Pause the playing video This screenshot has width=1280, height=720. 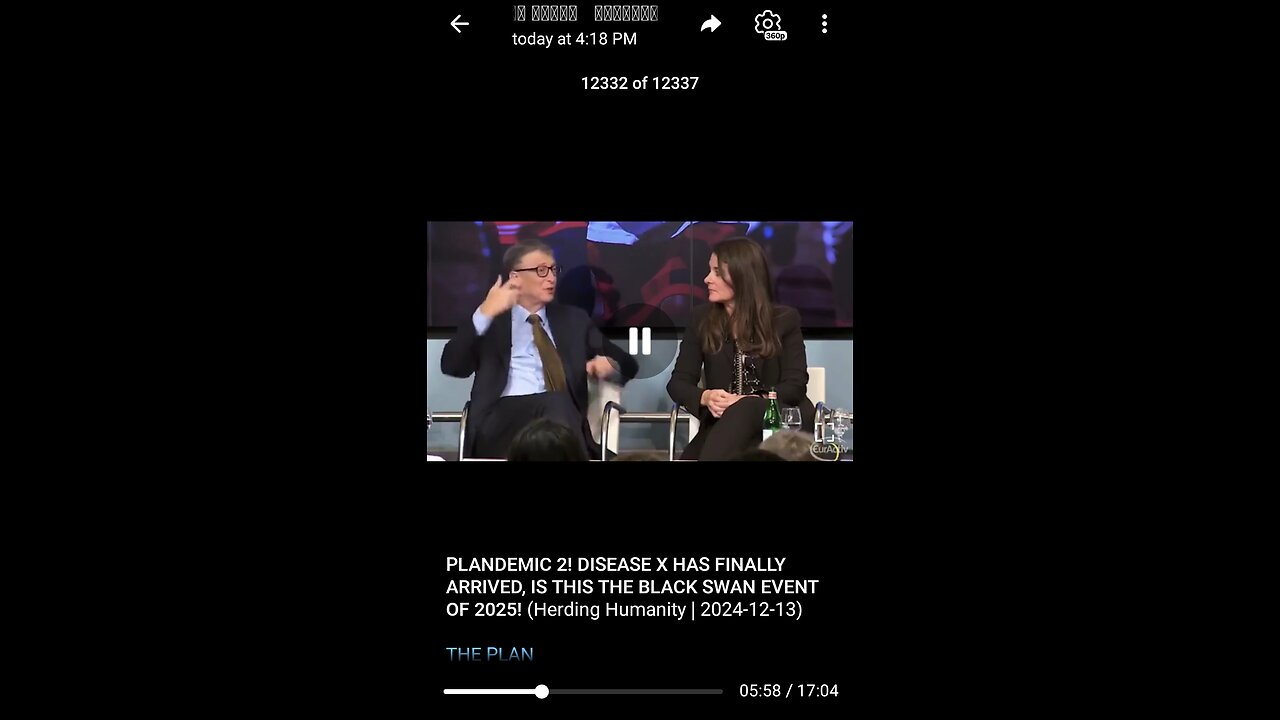pyautogui.click(x=640, y=341)
